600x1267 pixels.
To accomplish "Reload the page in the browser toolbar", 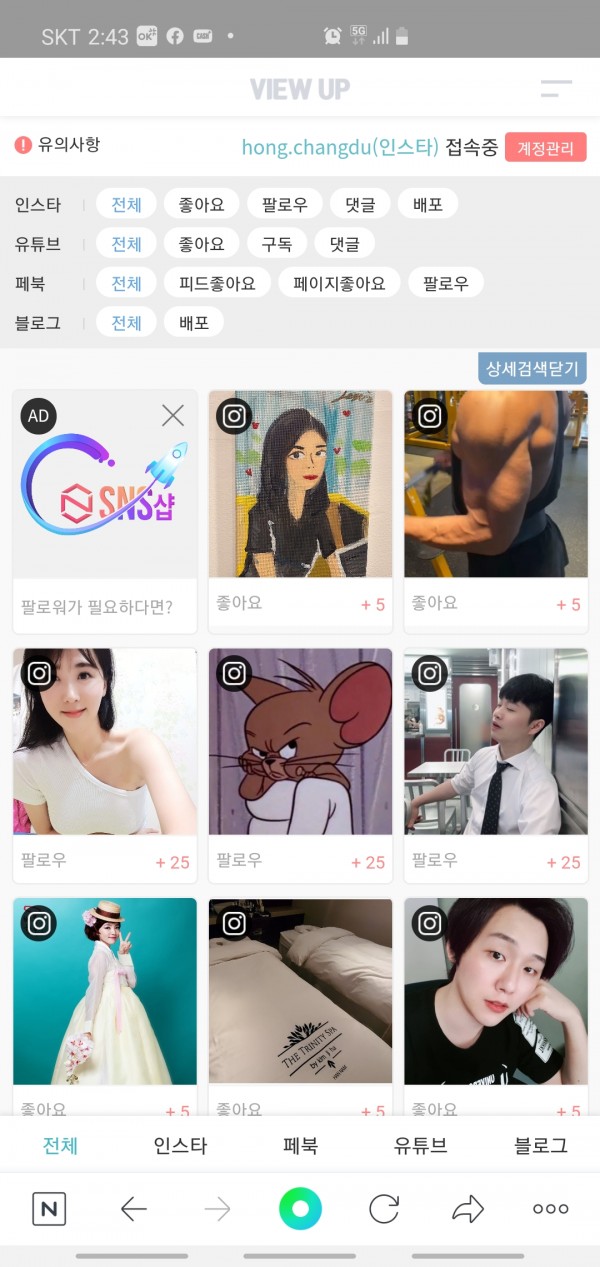I will [384, 1209].
